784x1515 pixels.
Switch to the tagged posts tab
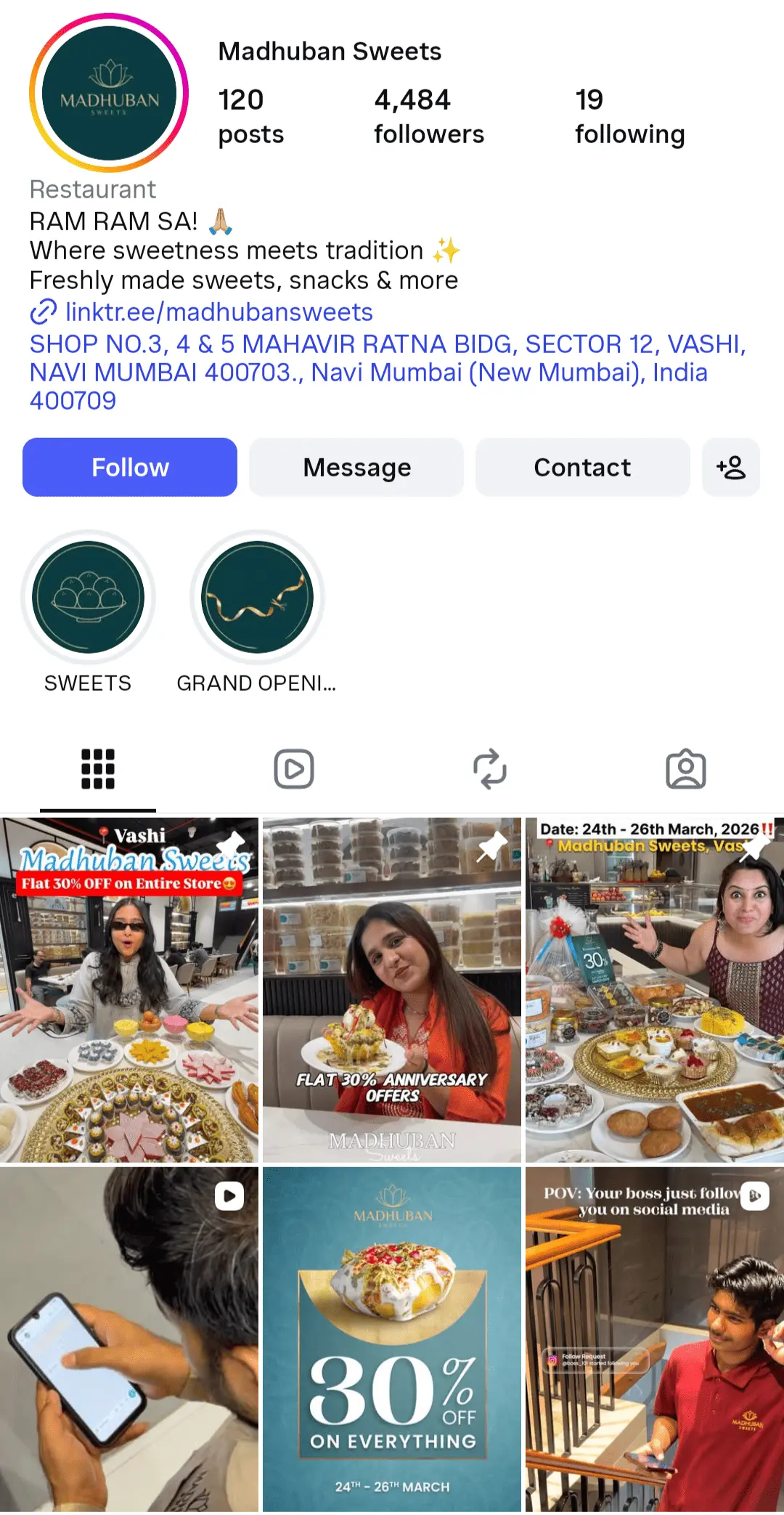tap(686, 768)
